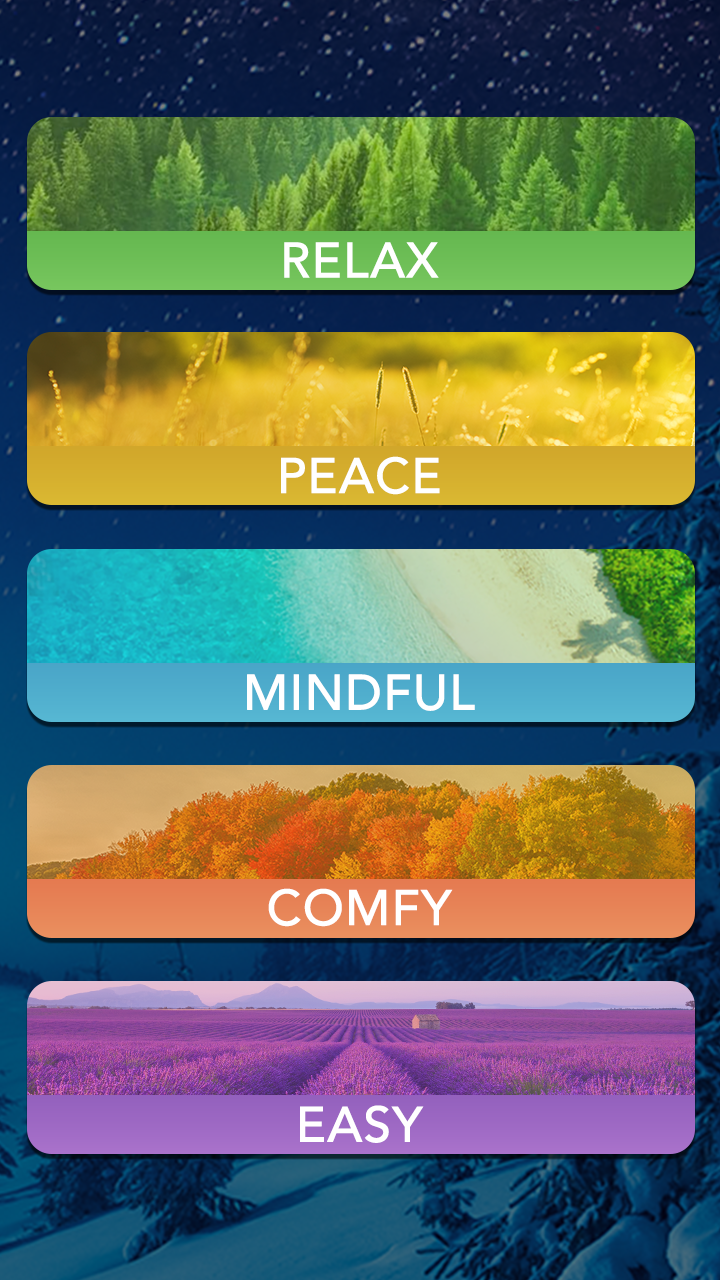This screenshot has height=1280, width=720.
Task: Open the COMFY level category
Action: pyautogui.click(x=360, y=845)
